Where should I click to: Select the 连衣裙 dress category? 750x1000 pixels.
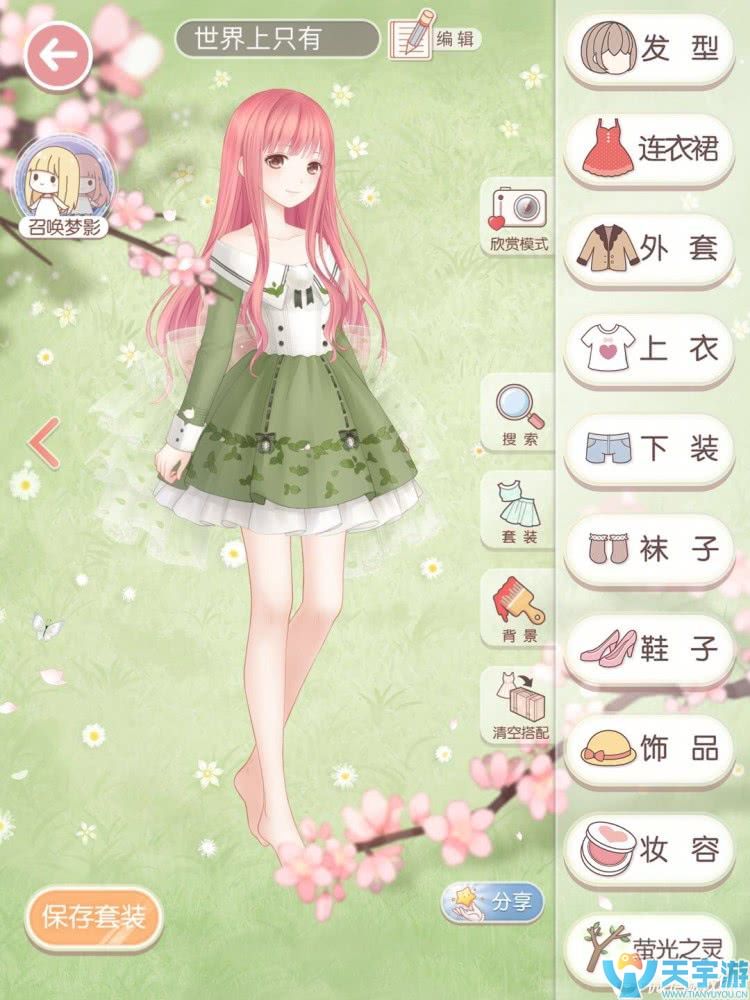coord(654,149)
